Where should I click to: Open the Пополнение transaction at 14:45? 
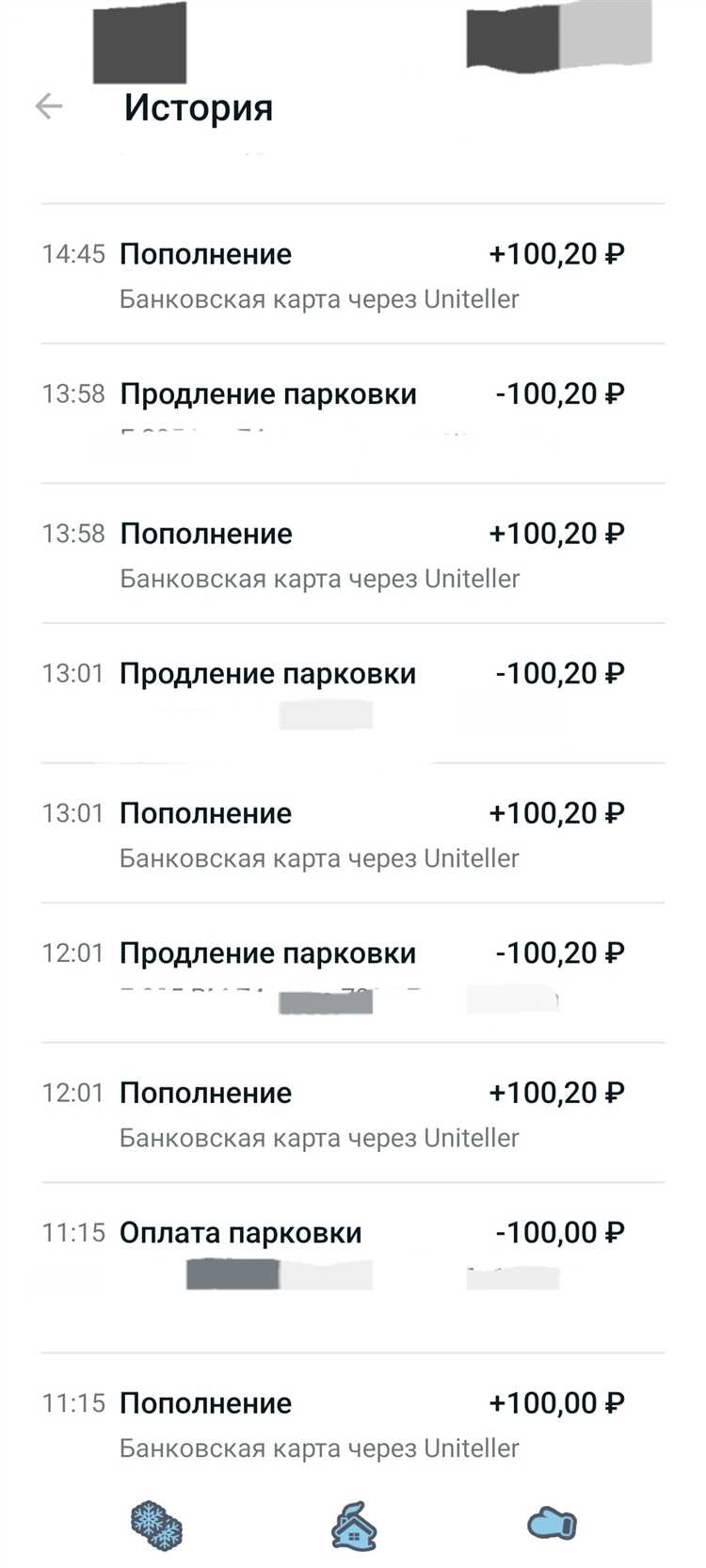pos(204,254)
